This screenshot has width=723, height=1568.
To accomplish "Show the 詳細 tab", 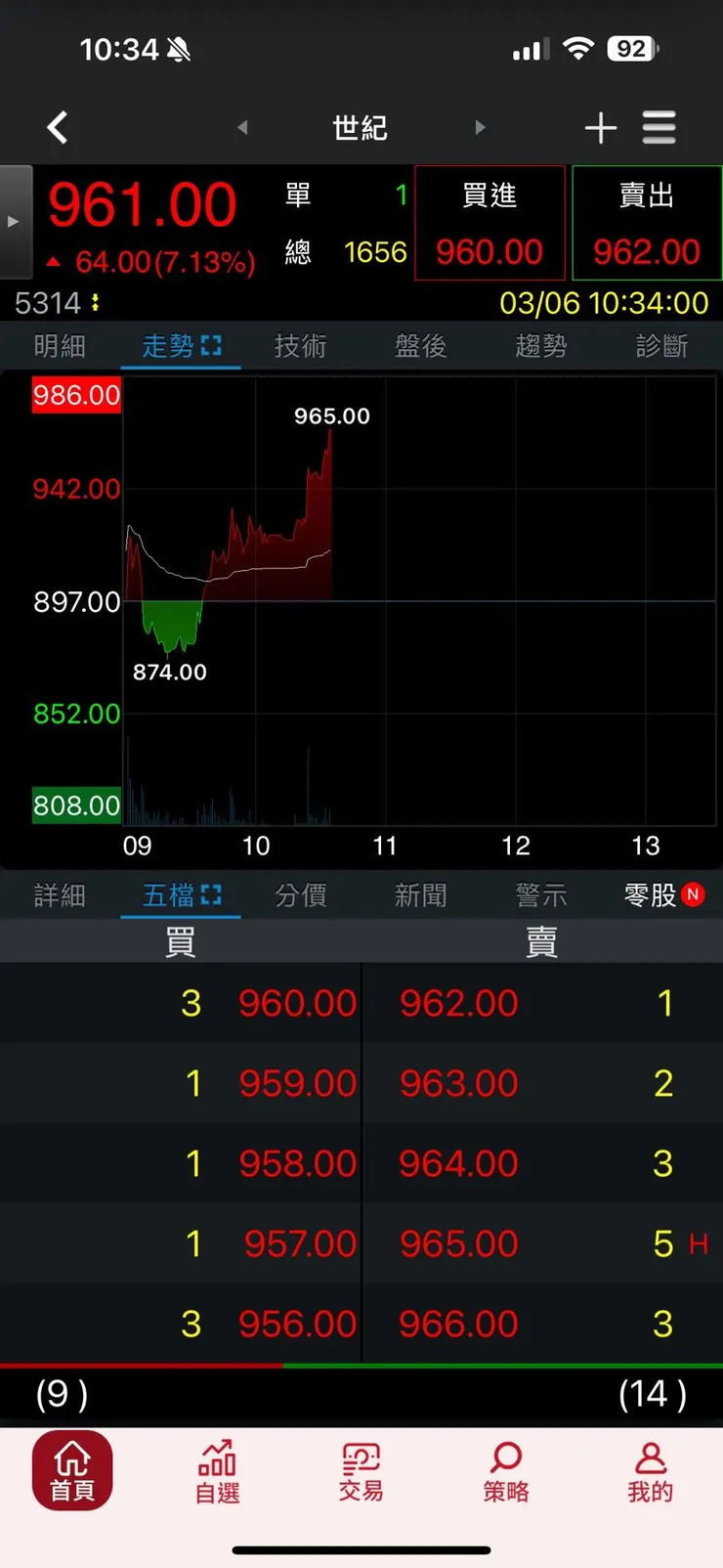I will 60,895.
